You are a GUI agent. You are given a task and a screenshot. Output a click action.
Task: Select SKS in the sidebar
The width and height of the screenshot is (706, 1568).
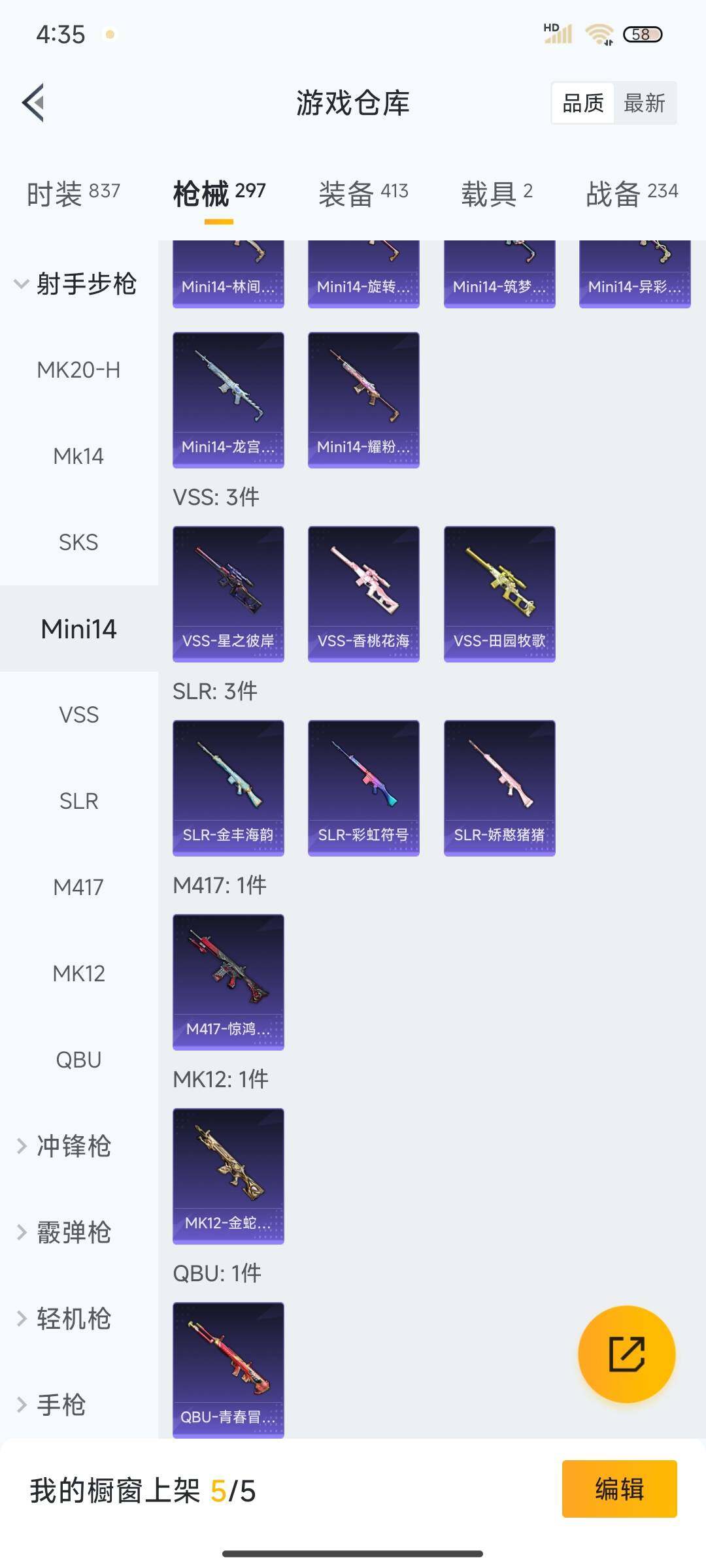click(78, 542)
